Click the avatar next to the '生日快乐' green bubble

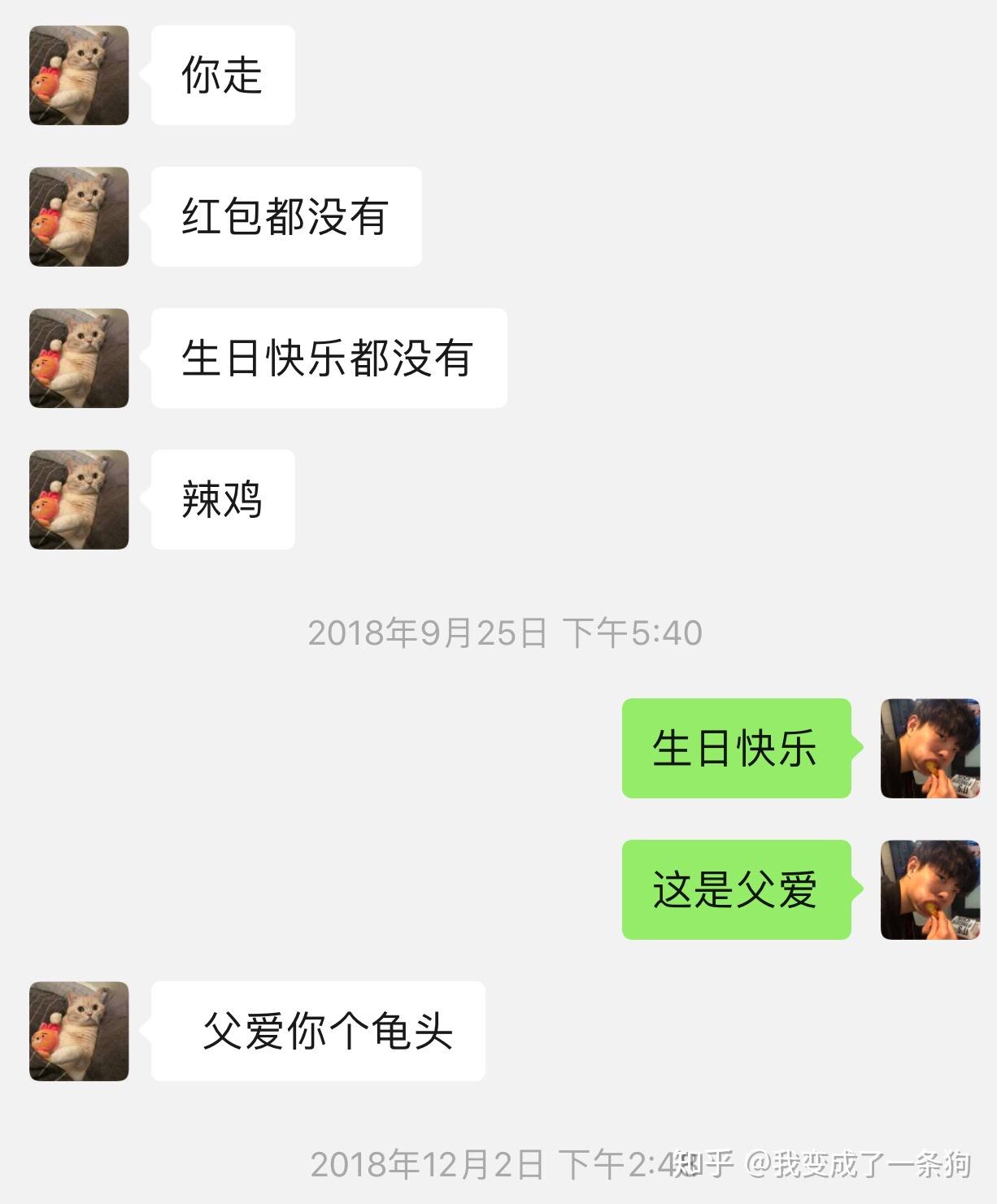pos(930,750)
